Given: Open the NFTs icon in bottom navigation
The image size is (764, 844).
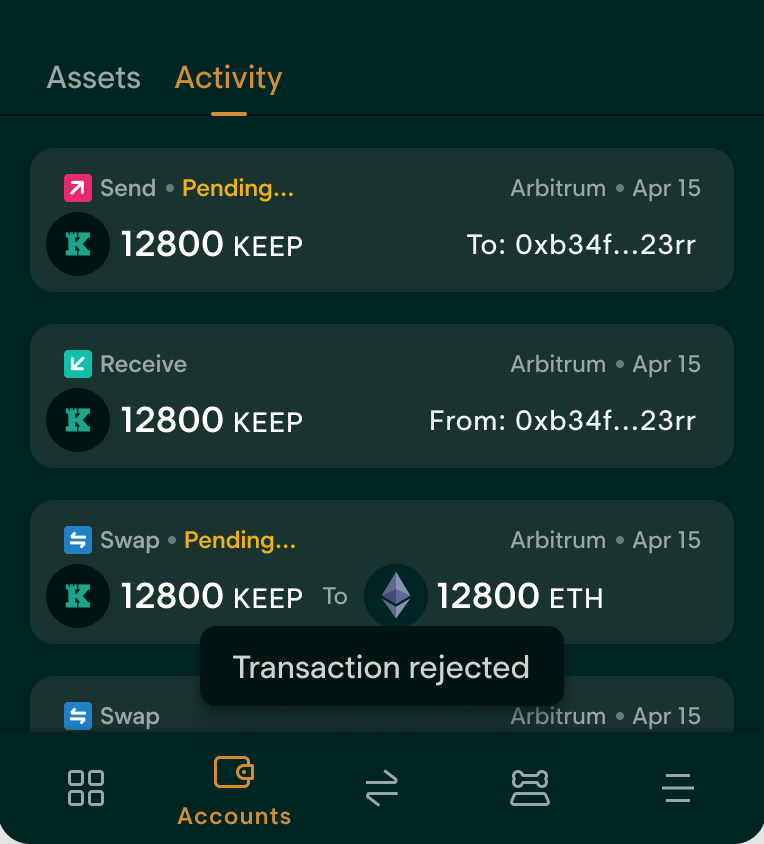Looking at the screenshot, I should 529,788.
